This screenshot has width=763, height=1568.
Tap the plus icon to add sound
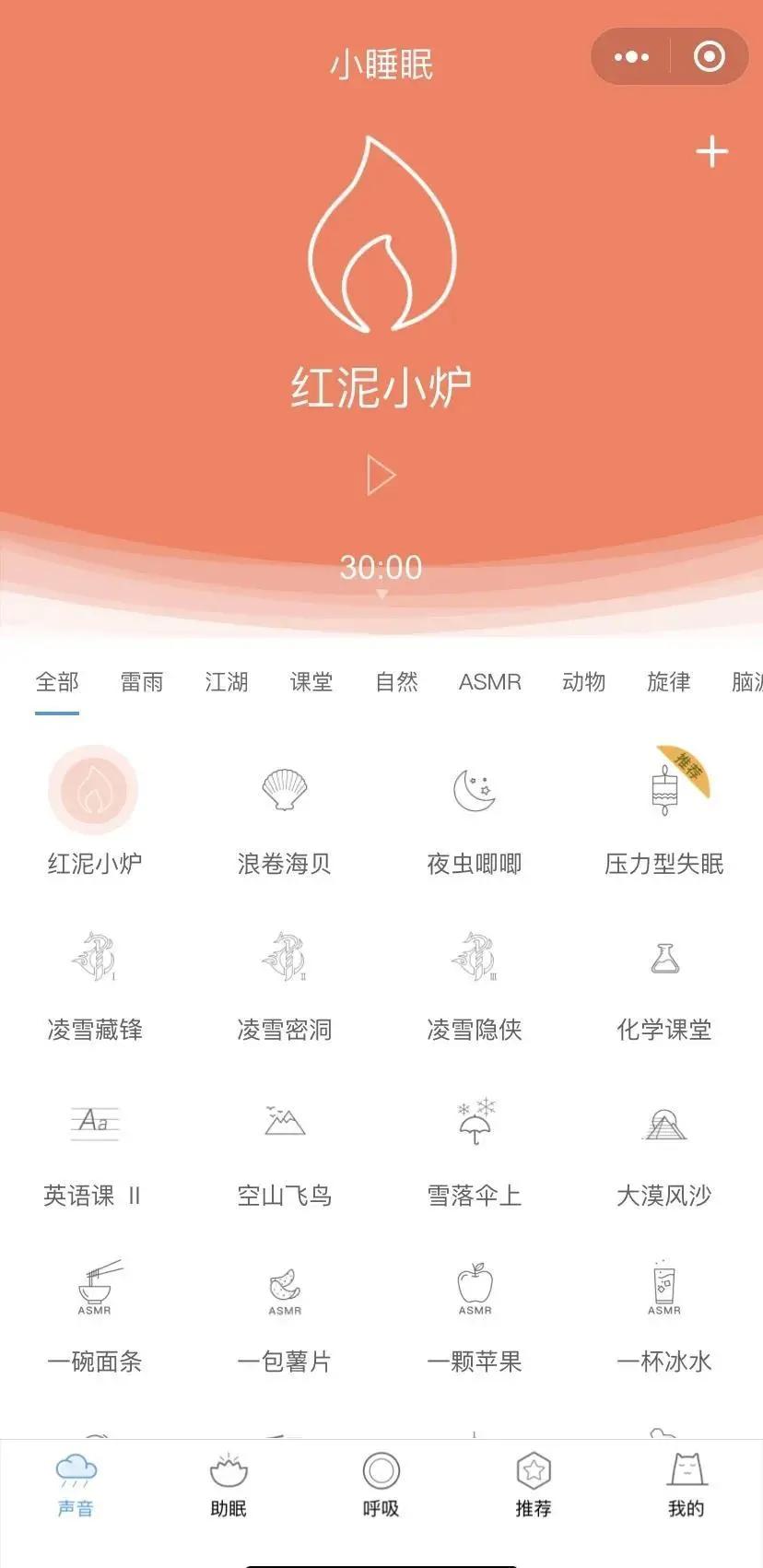click(711, 152)
